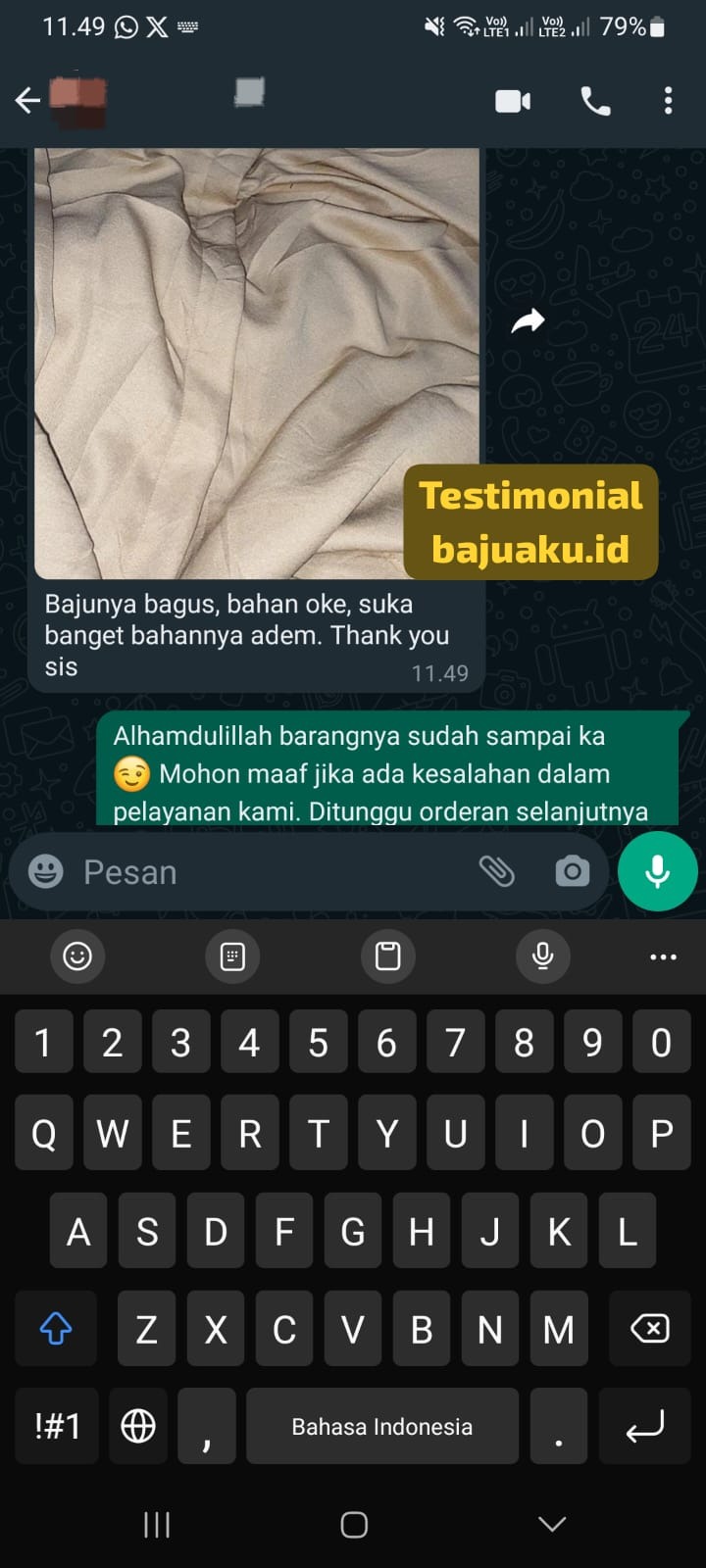Image resolution: width=706 pixels, height=1568 pixels.
Task: Expand keyboard toolbar more options
Action: pyautogui.click(x=663, y=956)
